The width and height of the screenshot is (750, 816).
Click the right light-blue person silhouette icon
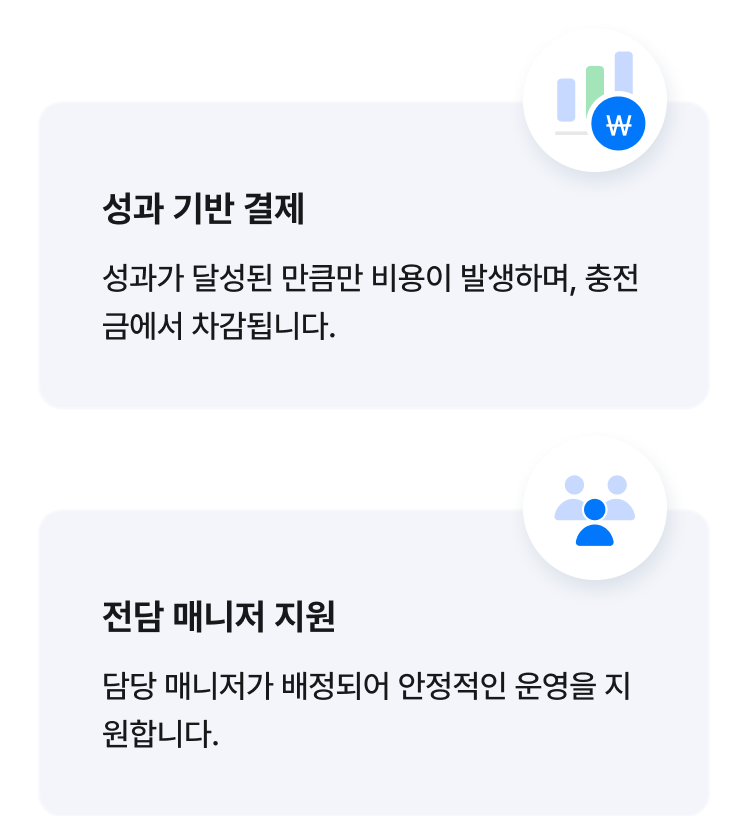[x=618, y=498]
